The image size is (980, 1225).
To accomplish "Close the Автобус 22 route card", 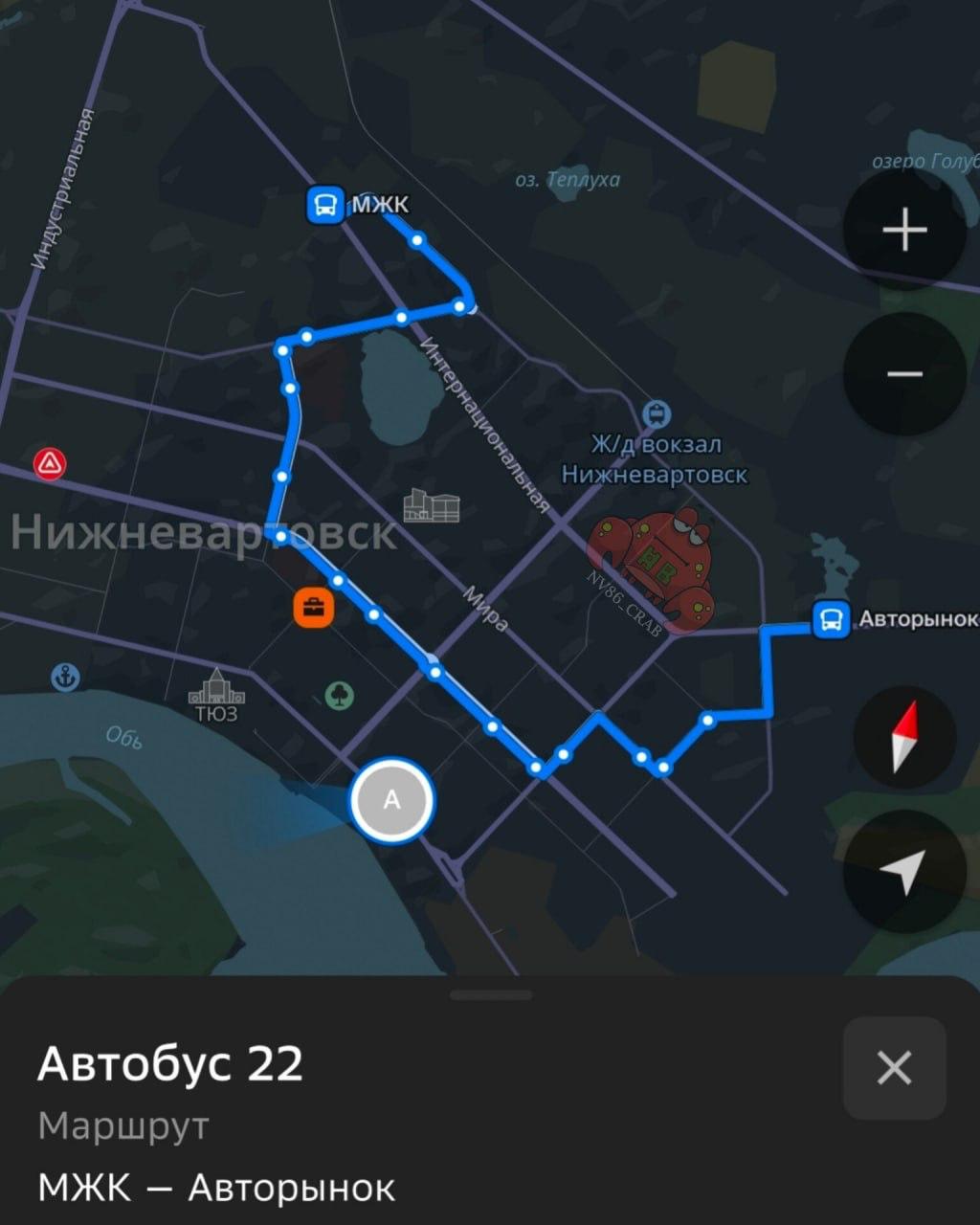I will (x=894, y=1066).
